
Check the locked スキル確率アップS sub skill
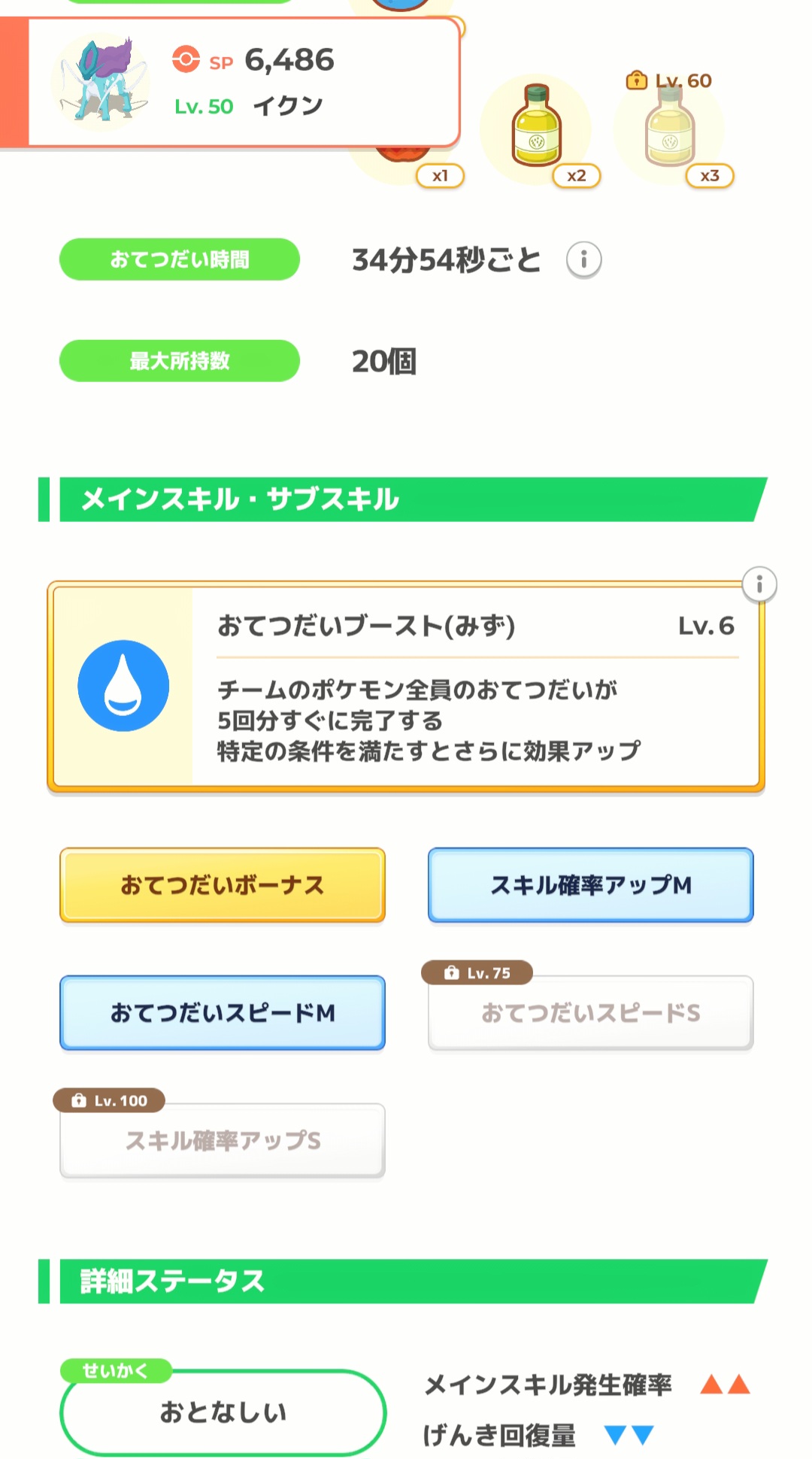(223, 1141)
